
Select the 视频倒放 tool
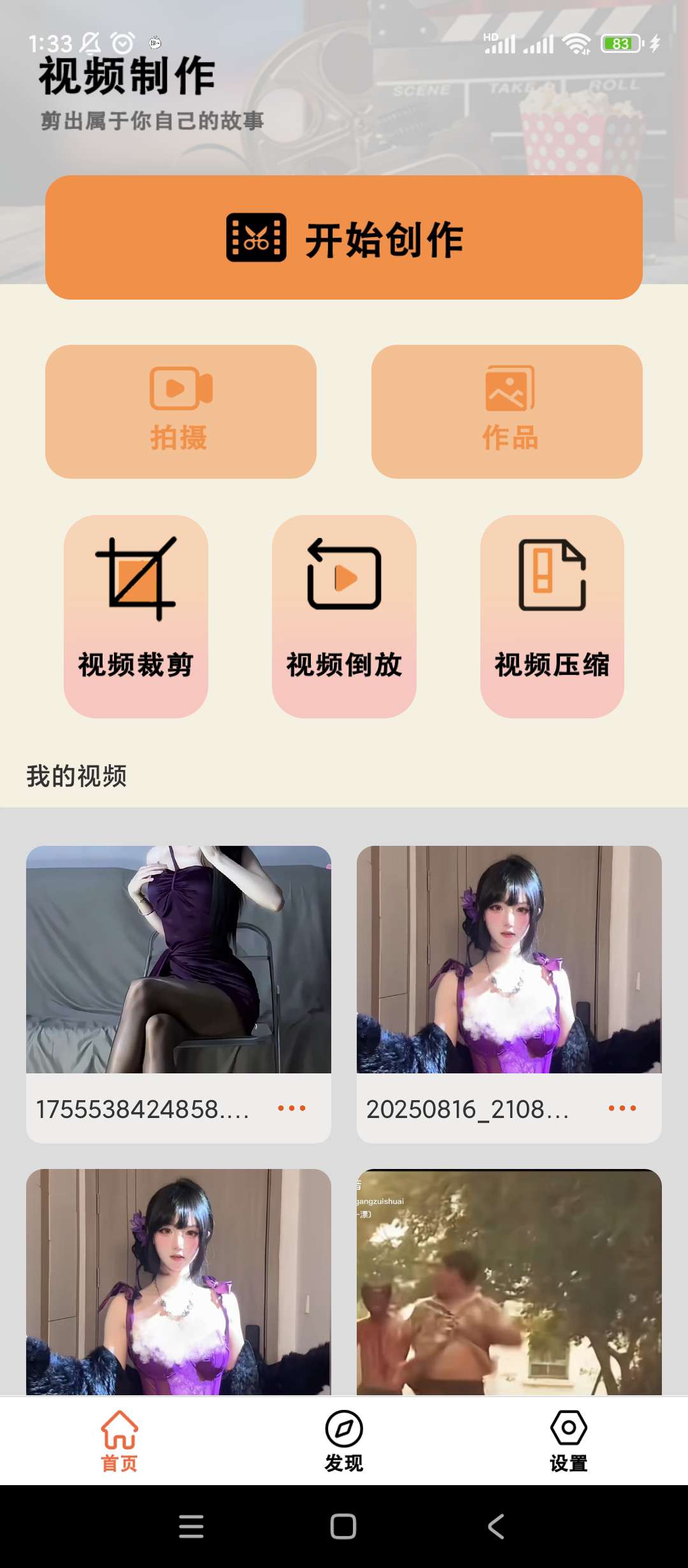tap(344, 616)
